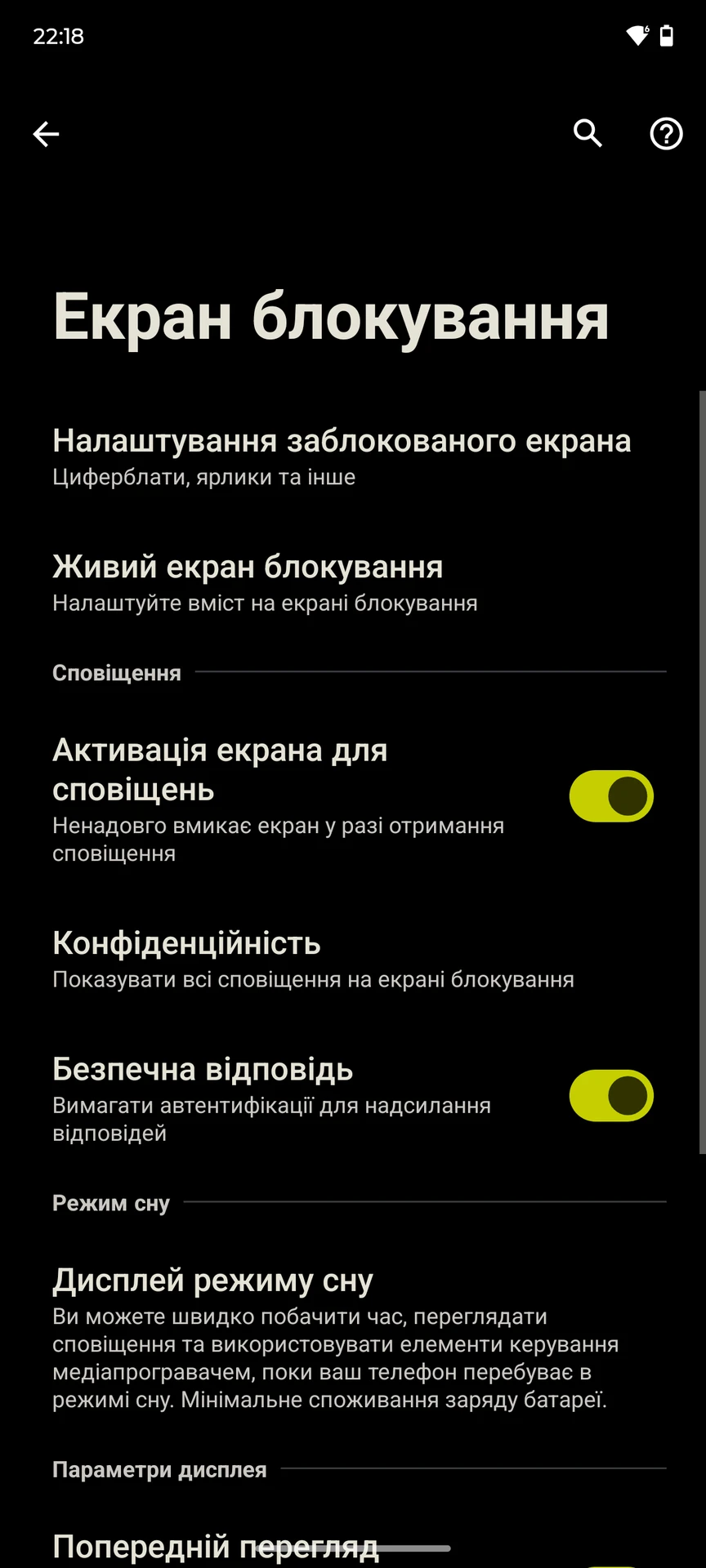Open the help icon
The height and width of the screenshot is (1568, 706).
tap(666, 134)
